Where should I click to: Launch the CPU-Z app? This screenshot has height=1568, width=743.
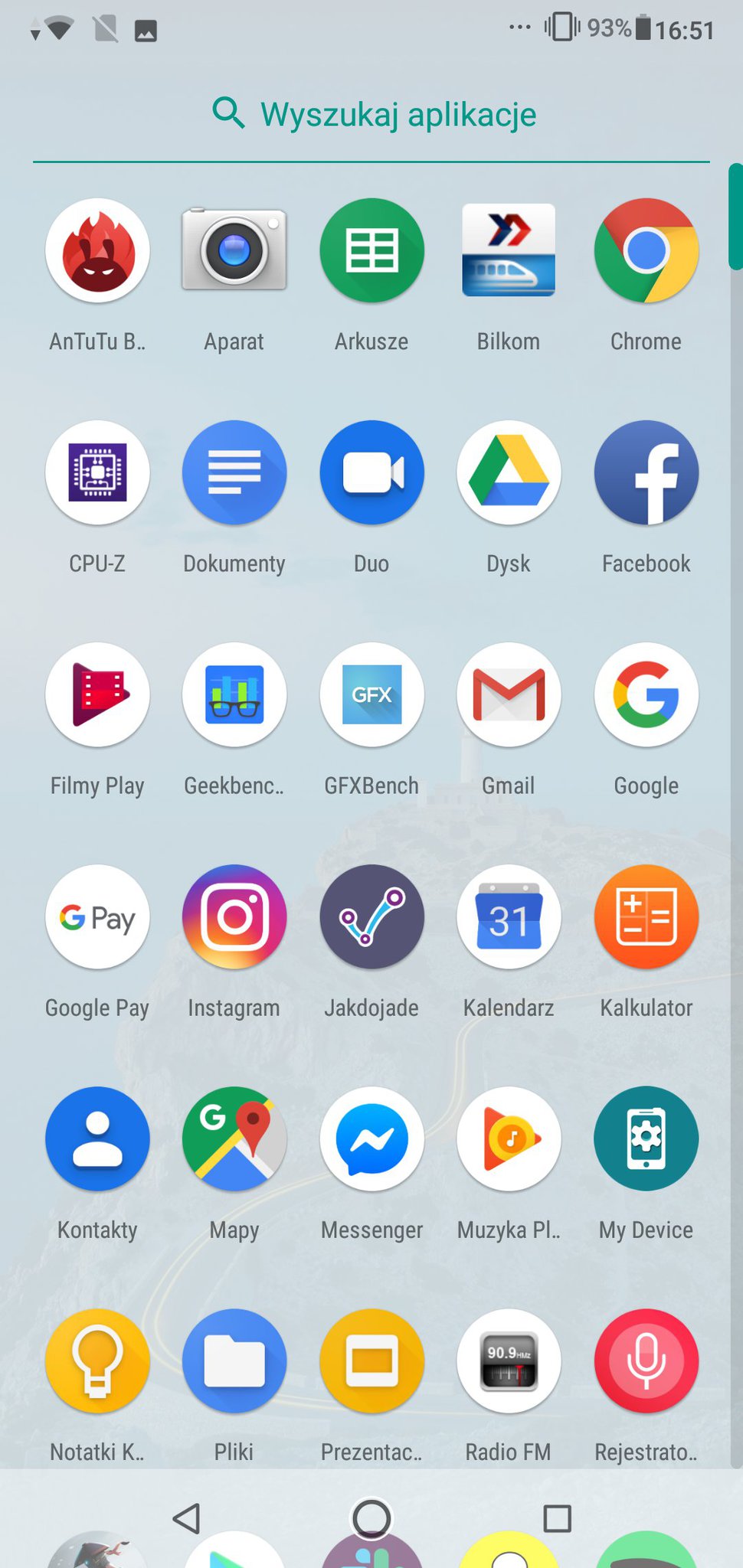tap(97, 473)
